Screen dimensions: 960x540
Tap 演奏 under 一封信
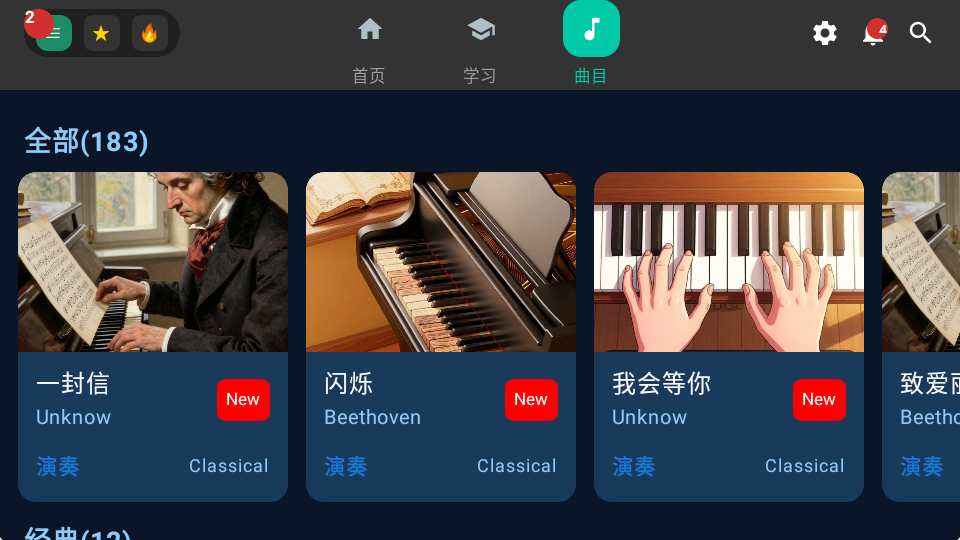tap(58, 467)
